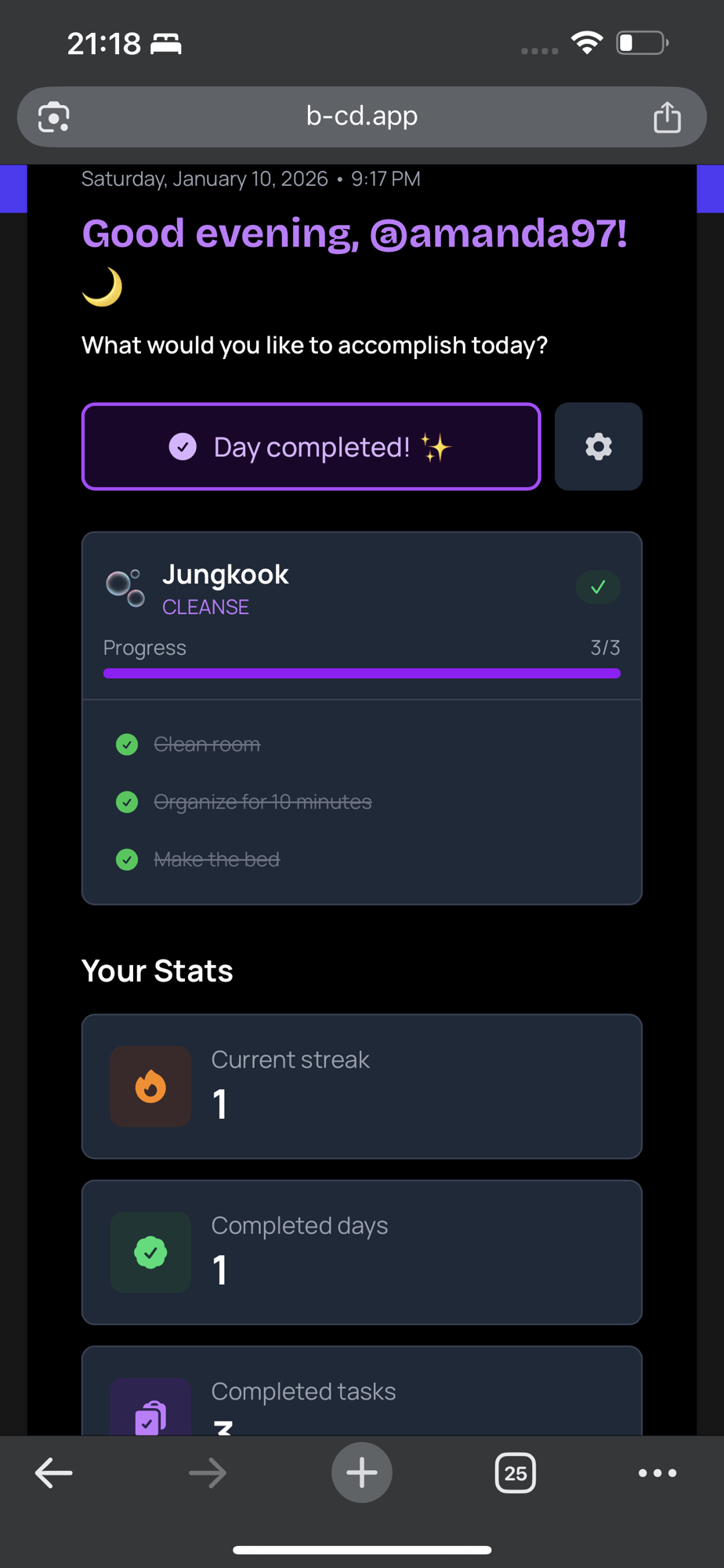View the 25 open tabs
Screen dimensions: 724x1568
tap(515, 1473)
